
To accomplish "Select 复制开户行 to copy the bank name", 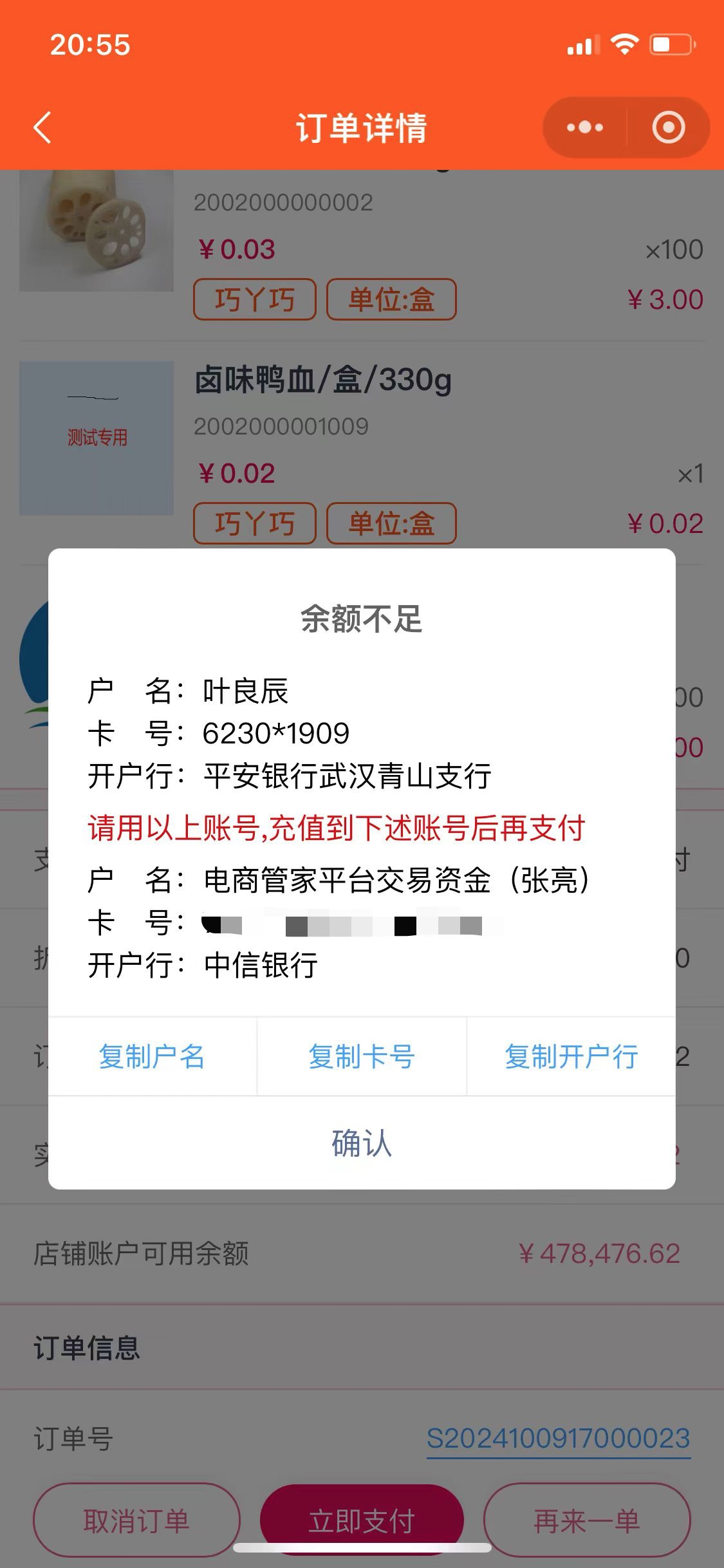I will pyautogui.click(x=571, y=1057).
